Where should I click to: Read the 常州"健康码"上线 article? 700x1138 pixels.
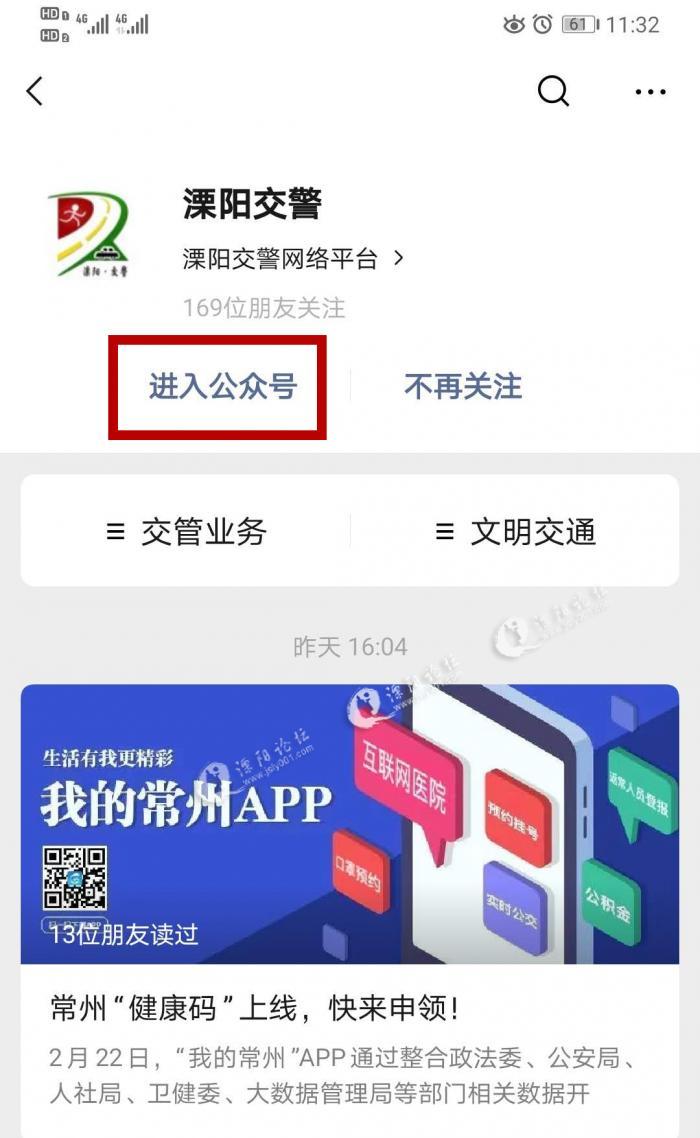[x=255, y=1007]
